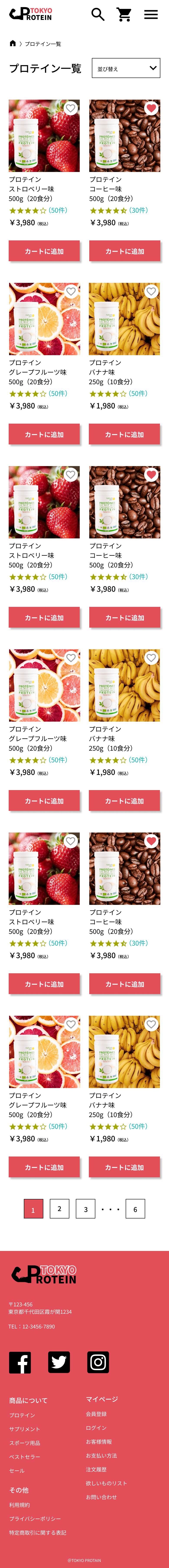Viewport: 169px width, 1568px height.
Task: Open the プライバシーポリシー link
Action: 35,1518
